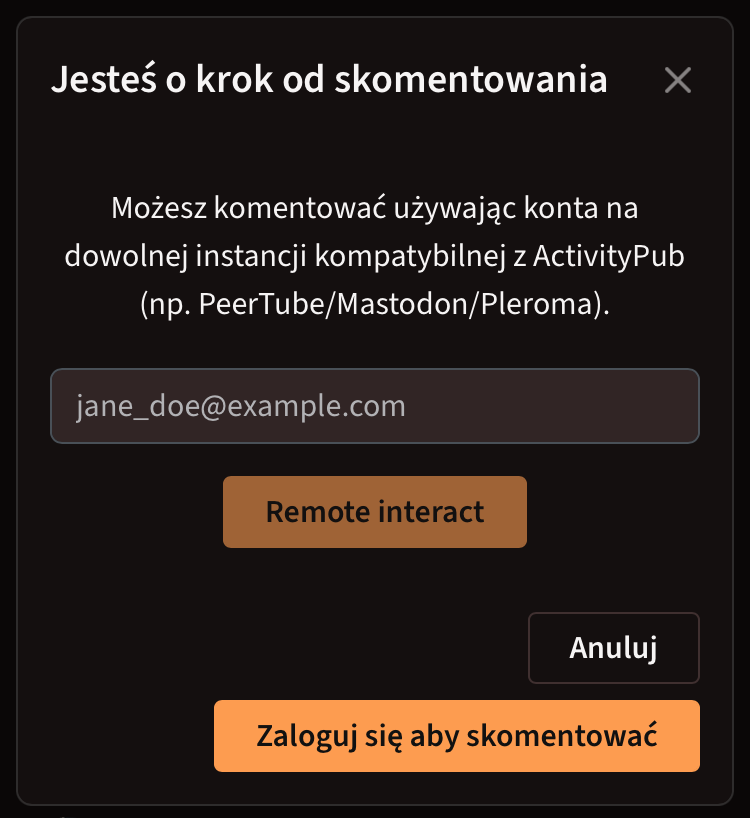Image resolution: width=750 pixels, height=818 pixels.
Task: Focus the jane_doe@example.com account field
Action: 374,406
